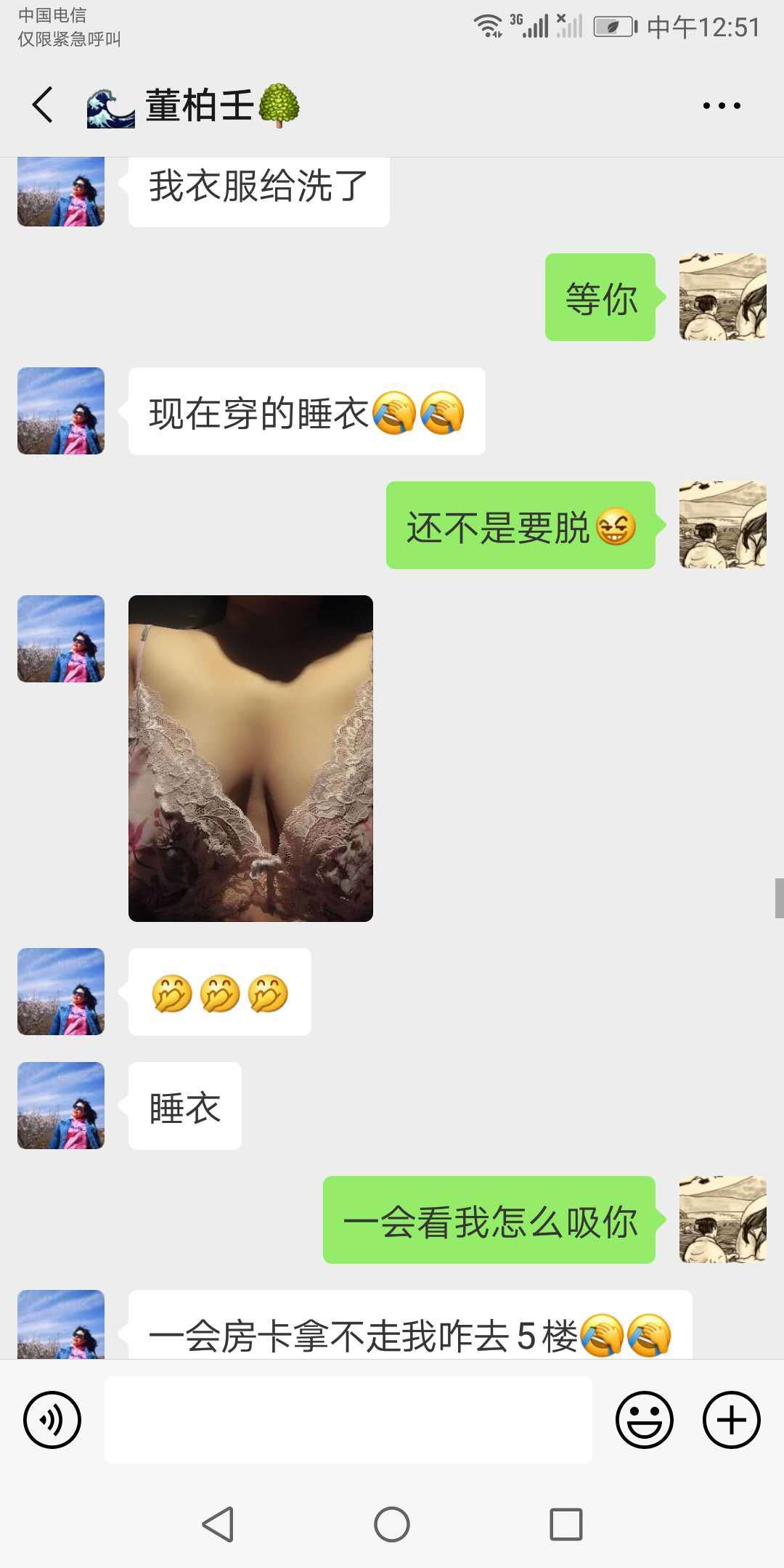Open the recent apps overview

pyautogui.click(x=566, y=1524)
